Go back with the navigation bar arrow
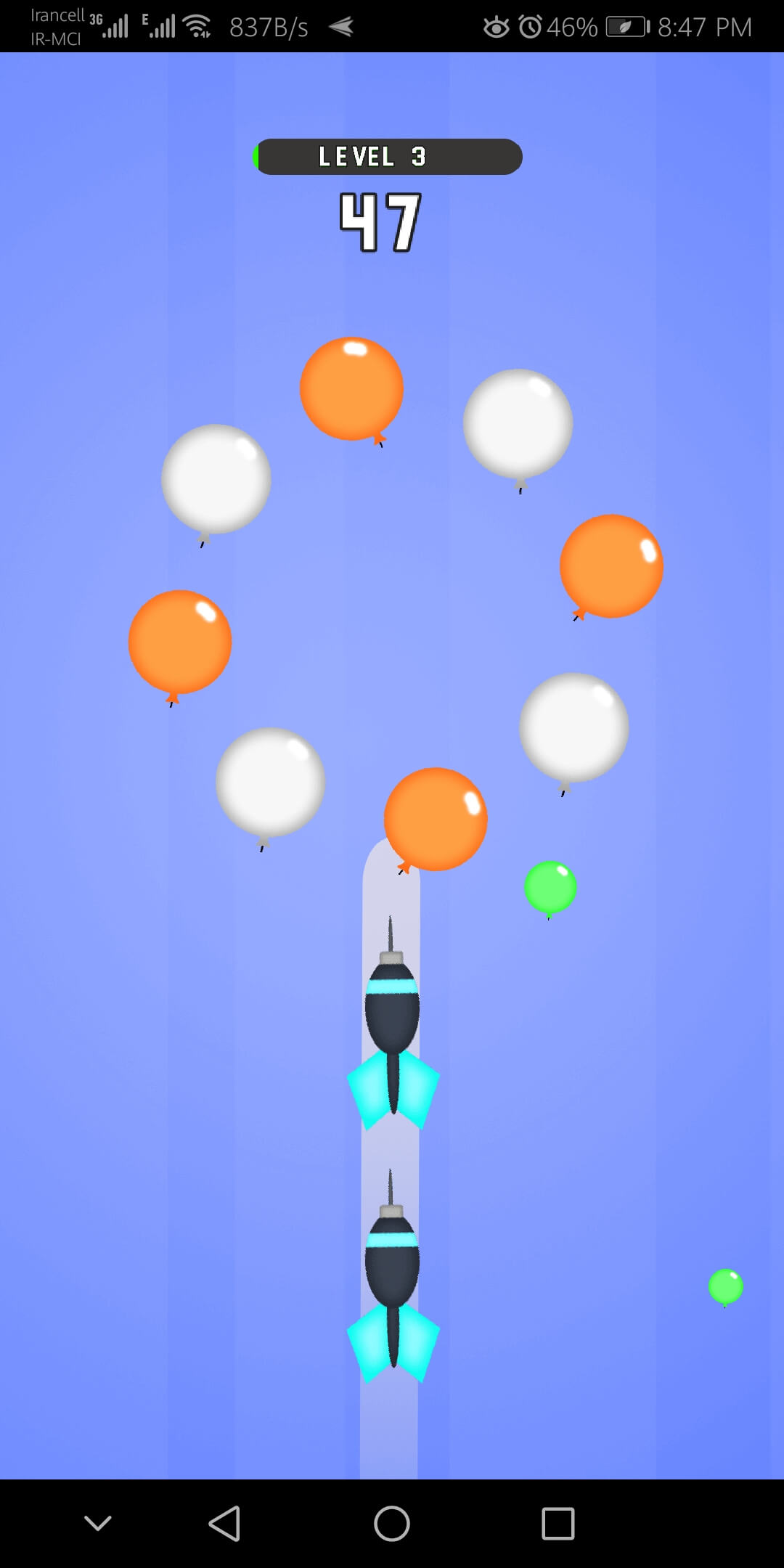 pyautogui.click(x=224, y=1523)
